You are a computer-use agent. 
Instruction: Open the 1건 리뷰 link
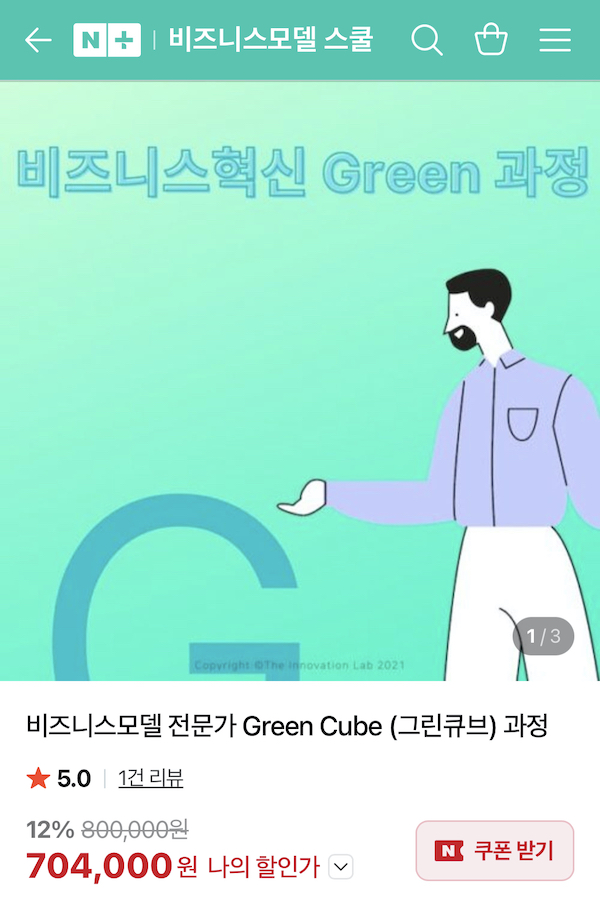pos(150,778)
